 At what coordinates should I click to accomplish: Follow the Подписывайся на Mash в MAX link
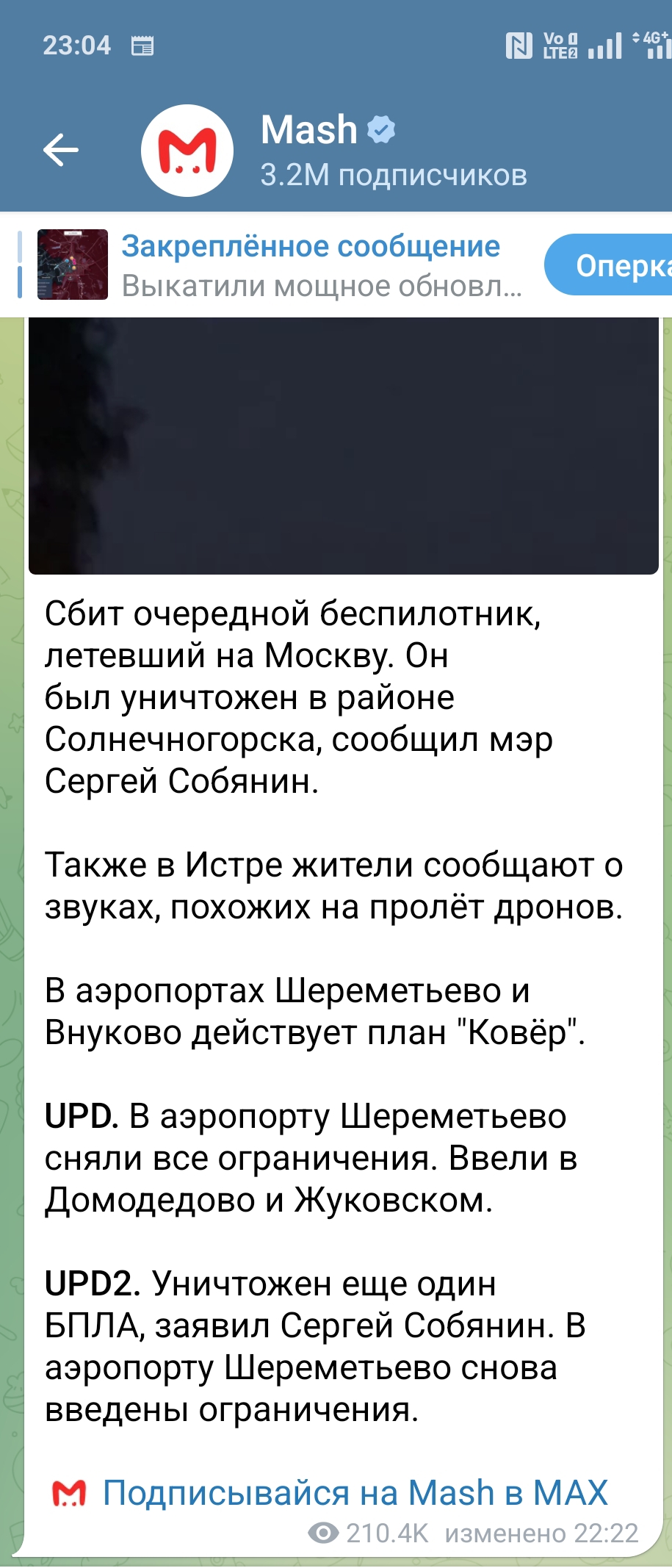[355, 1492]
